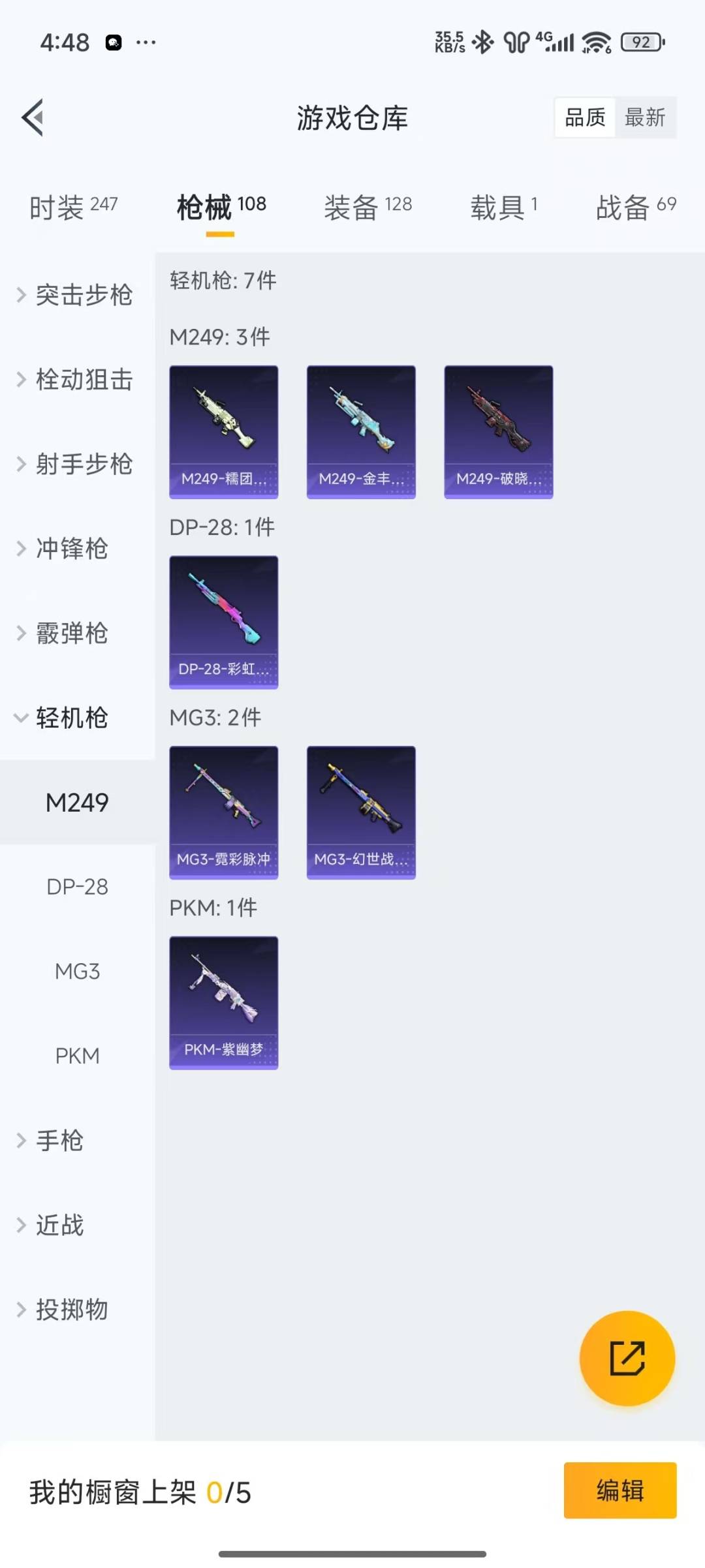The height and width of the screenshot is (1568, 705).
Task: Tap 编辑 to edit the showcase
Action: pyautogui.click(x=619, y=1491)
